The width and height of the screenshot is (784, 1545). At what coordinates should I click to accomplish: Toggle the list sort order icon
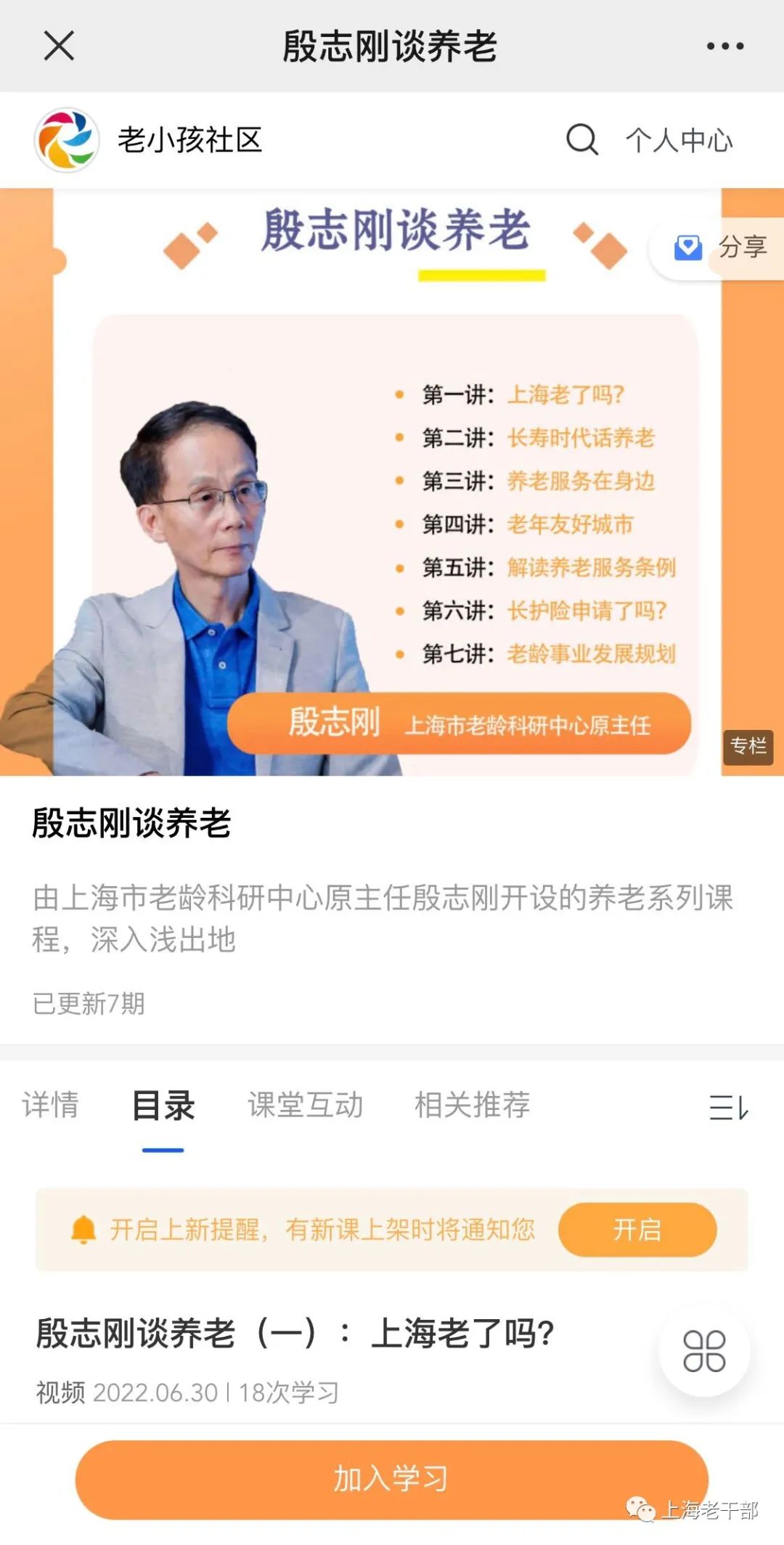tap(728, 1107)
